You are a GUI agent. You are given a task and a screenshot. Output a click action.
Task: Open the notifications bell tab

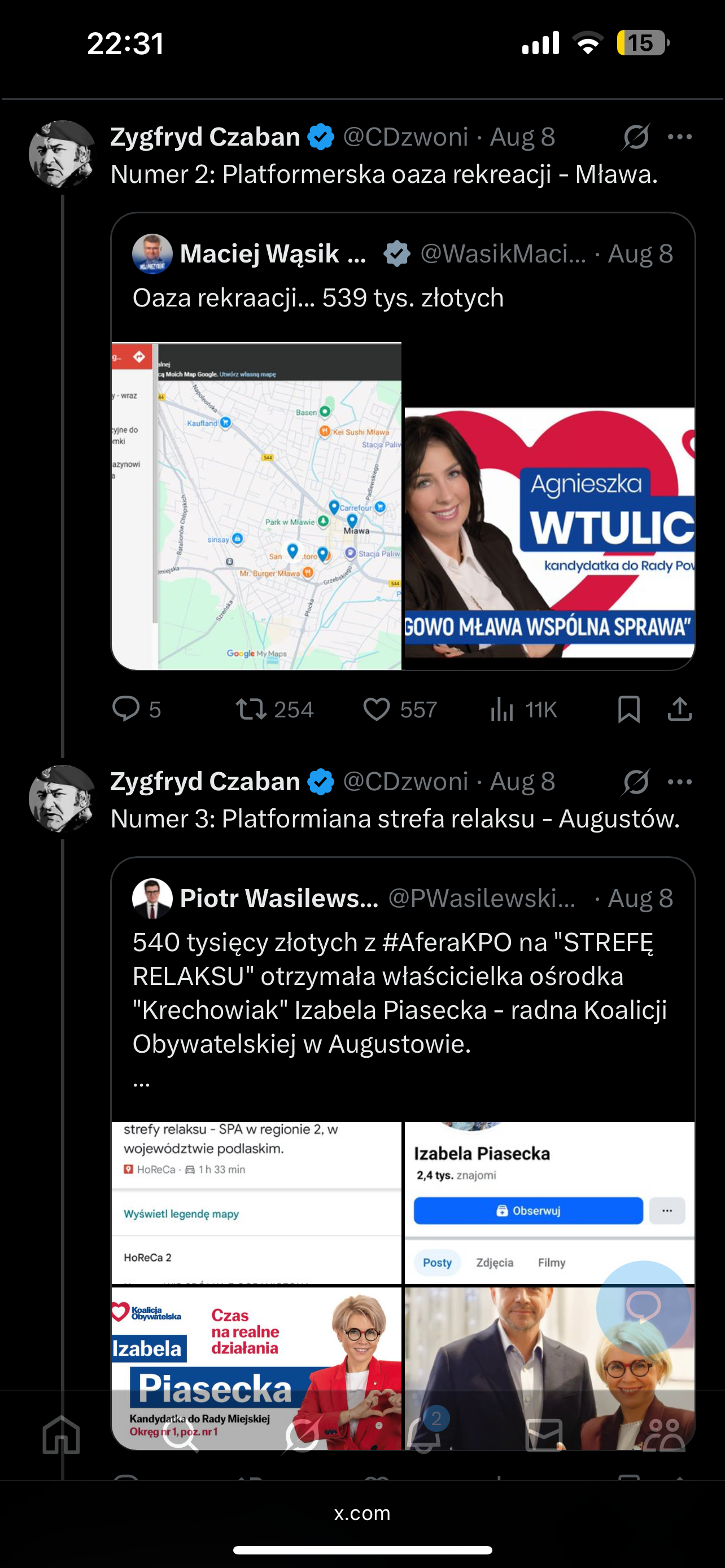424,1434
